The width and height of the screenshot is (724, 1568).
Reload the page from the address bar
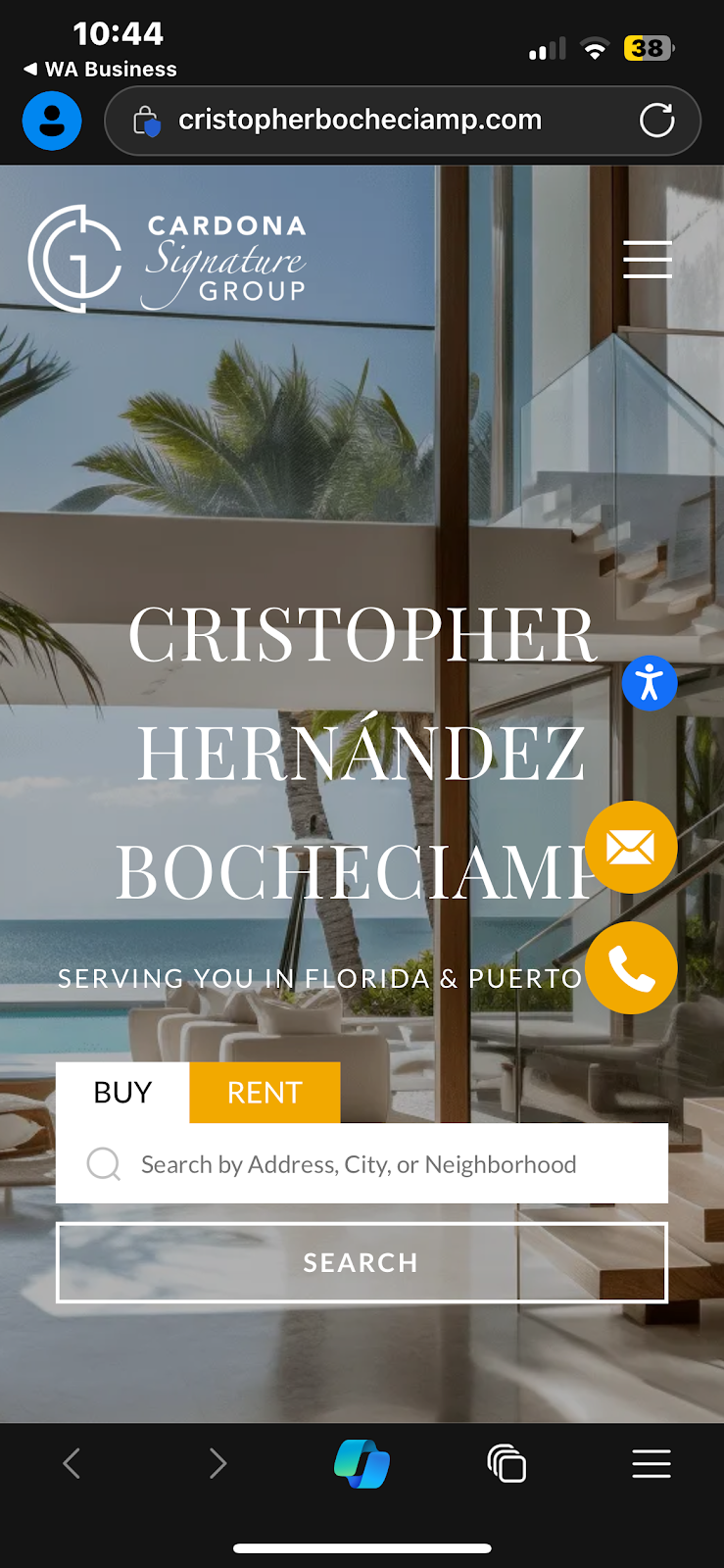tap(656, 121)
